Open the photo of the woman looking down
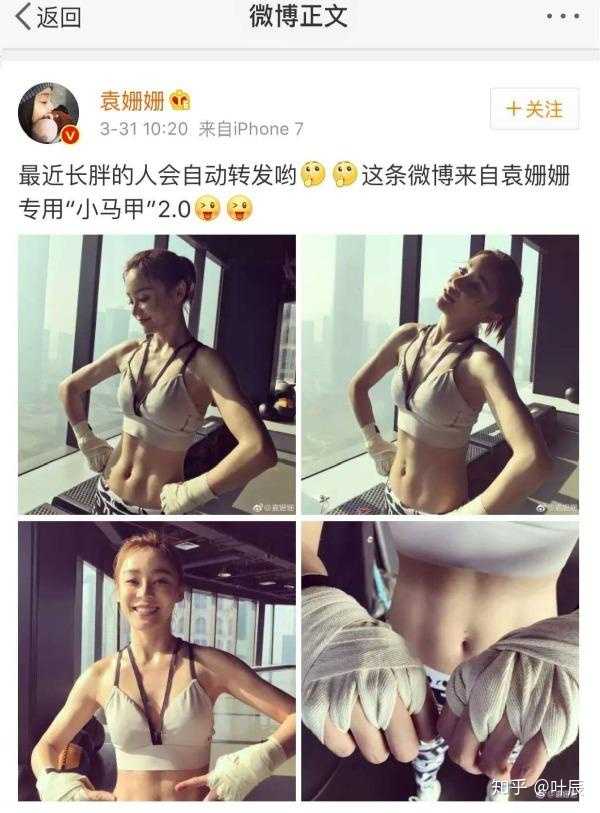This screenshot has height=813, width=600. [157, 374]
